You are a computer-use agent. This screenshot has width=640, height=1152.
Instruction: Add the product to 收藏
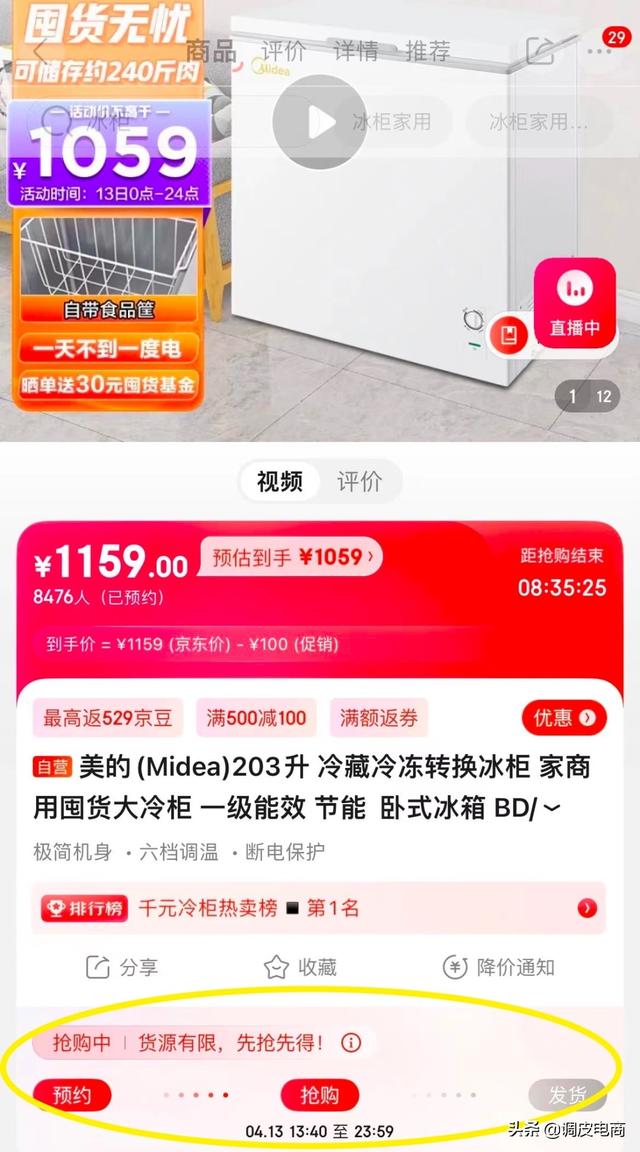click(x=300, y=967)
